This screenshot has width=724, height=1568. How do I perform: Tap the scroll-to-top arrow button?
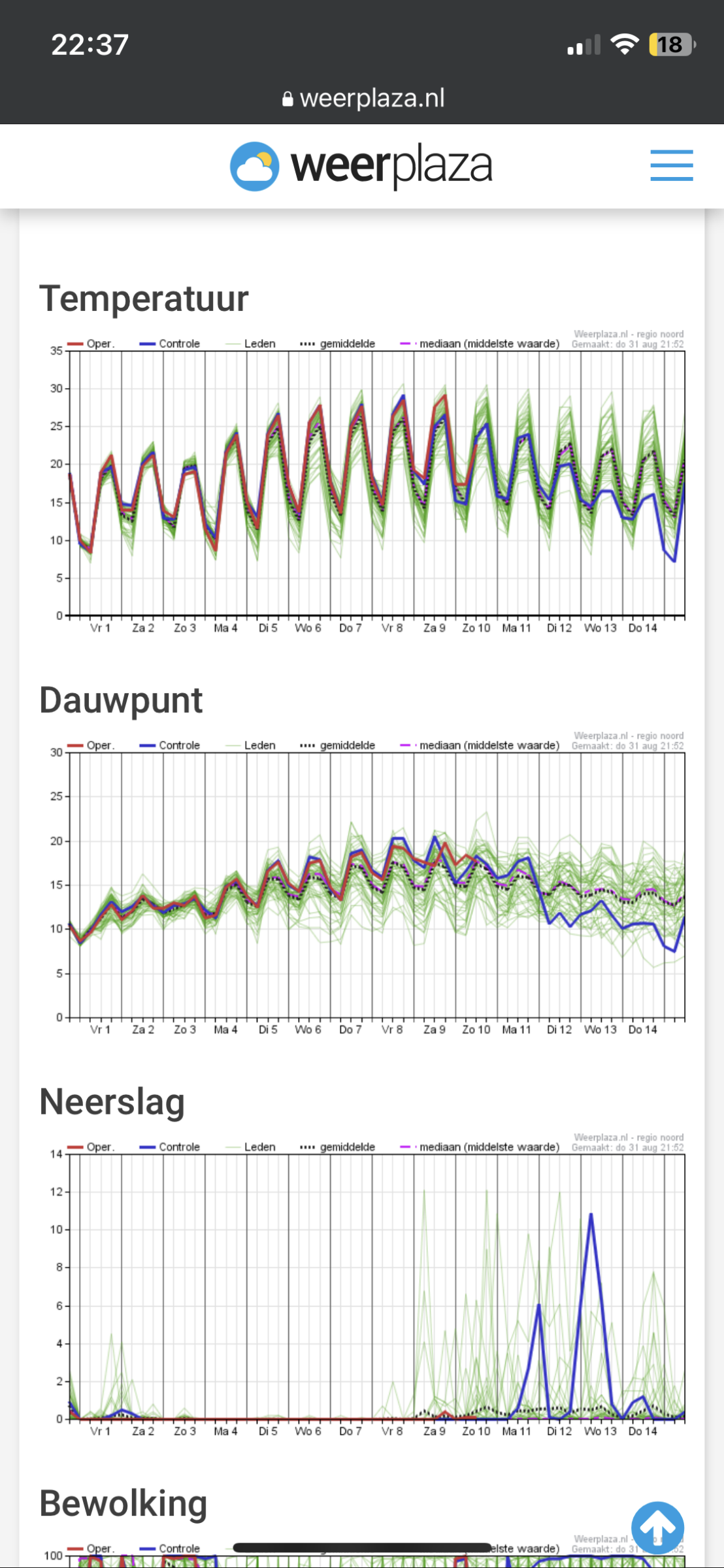point(657,1527)
